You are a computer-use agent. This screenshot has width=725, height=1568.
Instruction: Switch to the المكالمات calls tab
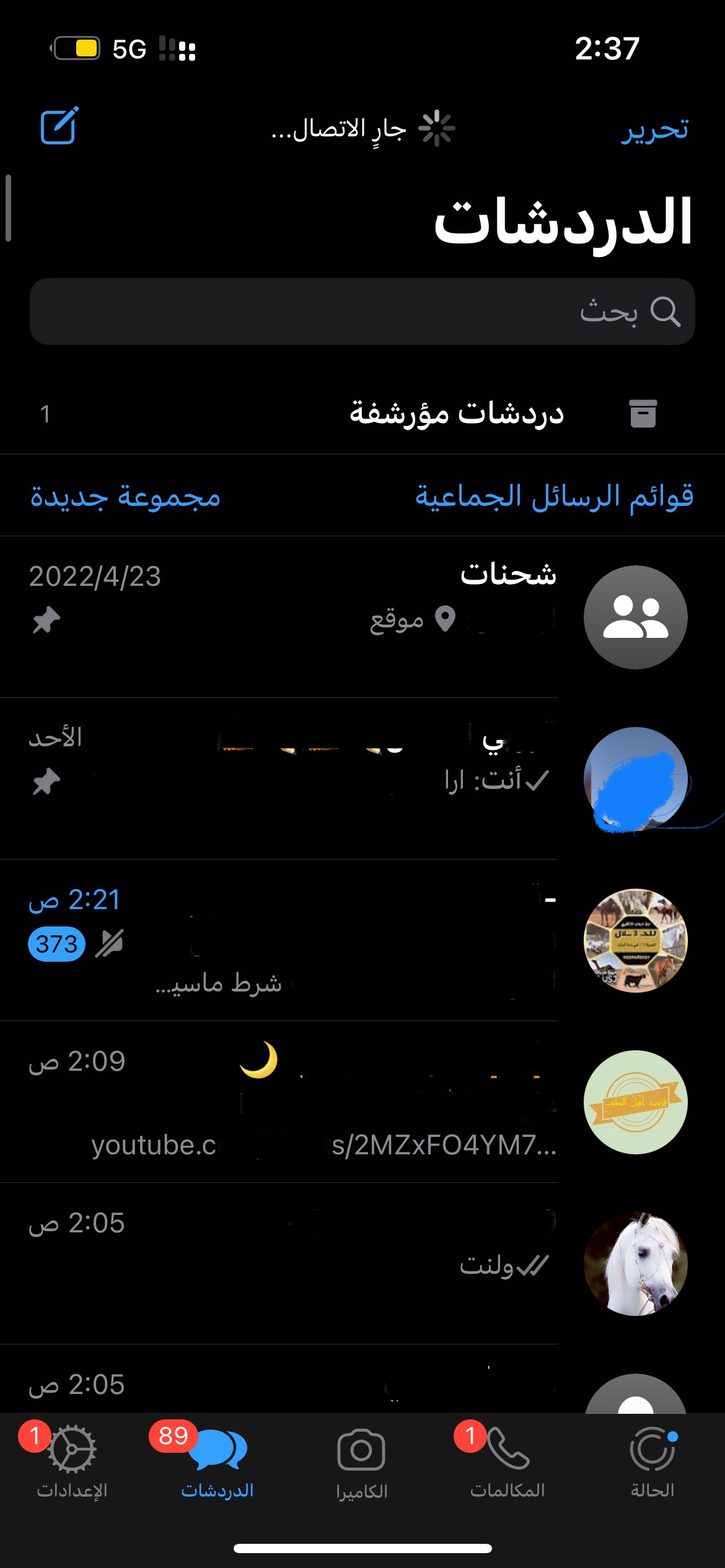click(507, 1463)
